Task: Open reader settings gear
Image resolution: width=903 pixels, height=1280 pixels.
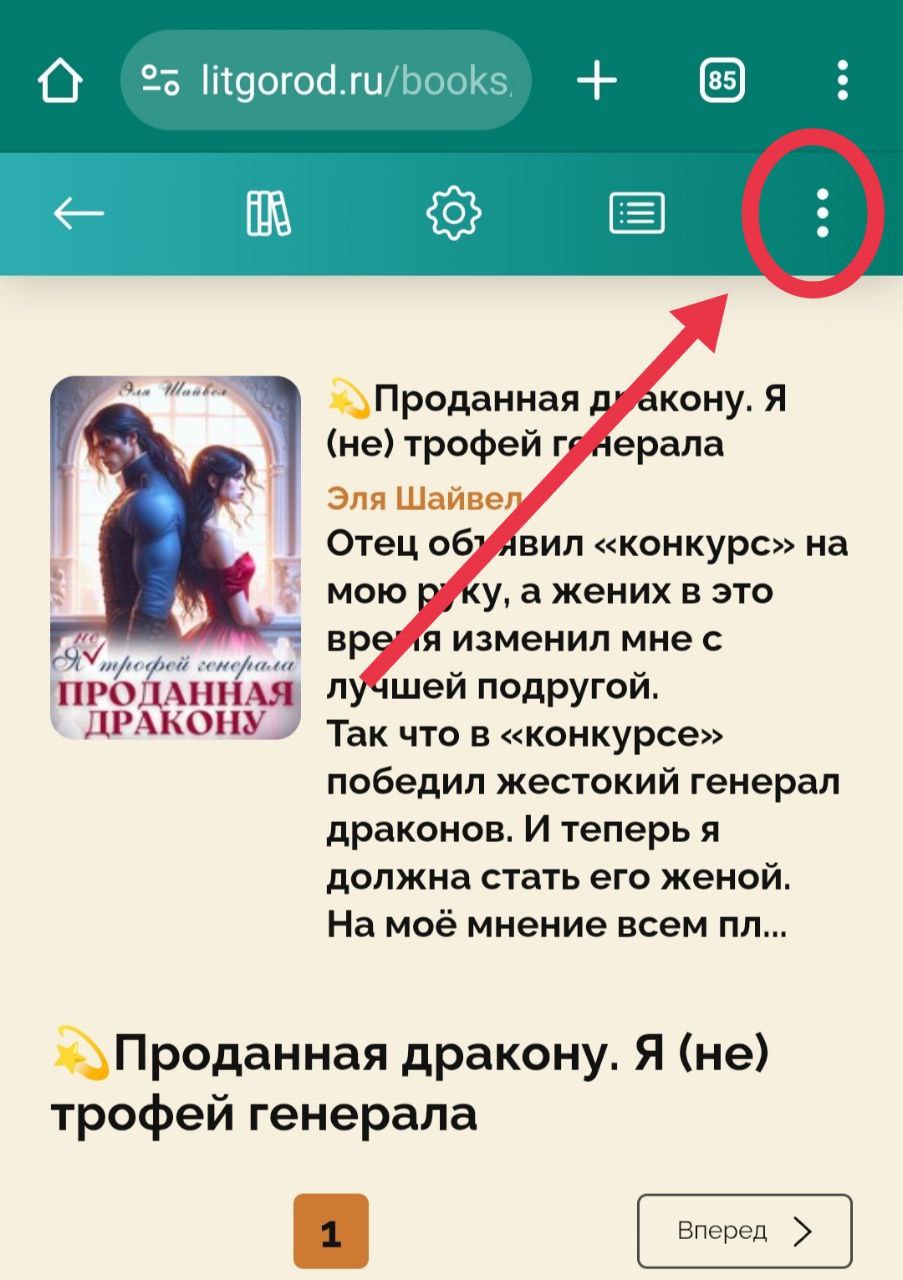Action: [454, 212]
